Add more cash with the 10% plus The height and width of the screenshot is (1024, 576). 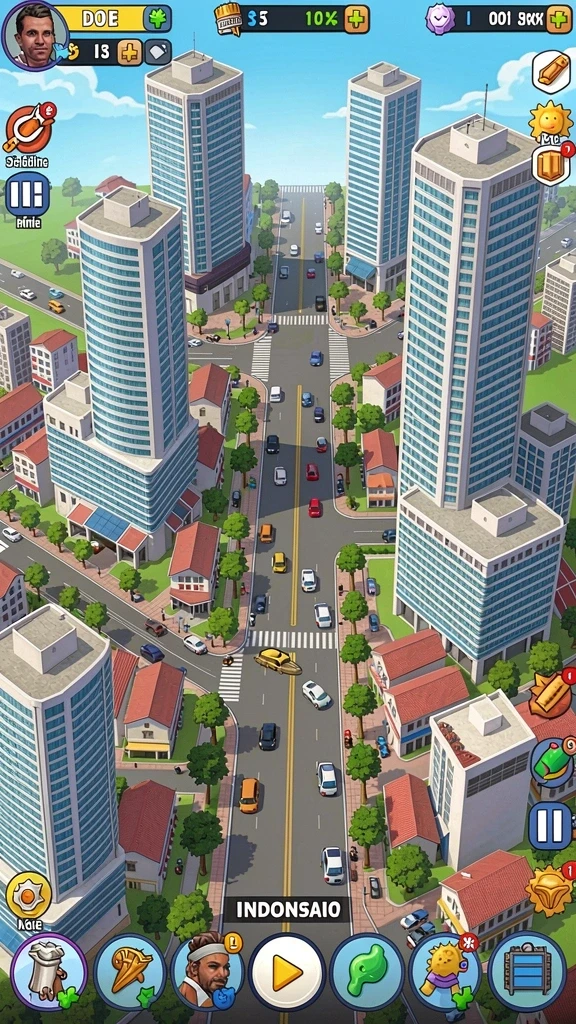(x=356, y=19)
